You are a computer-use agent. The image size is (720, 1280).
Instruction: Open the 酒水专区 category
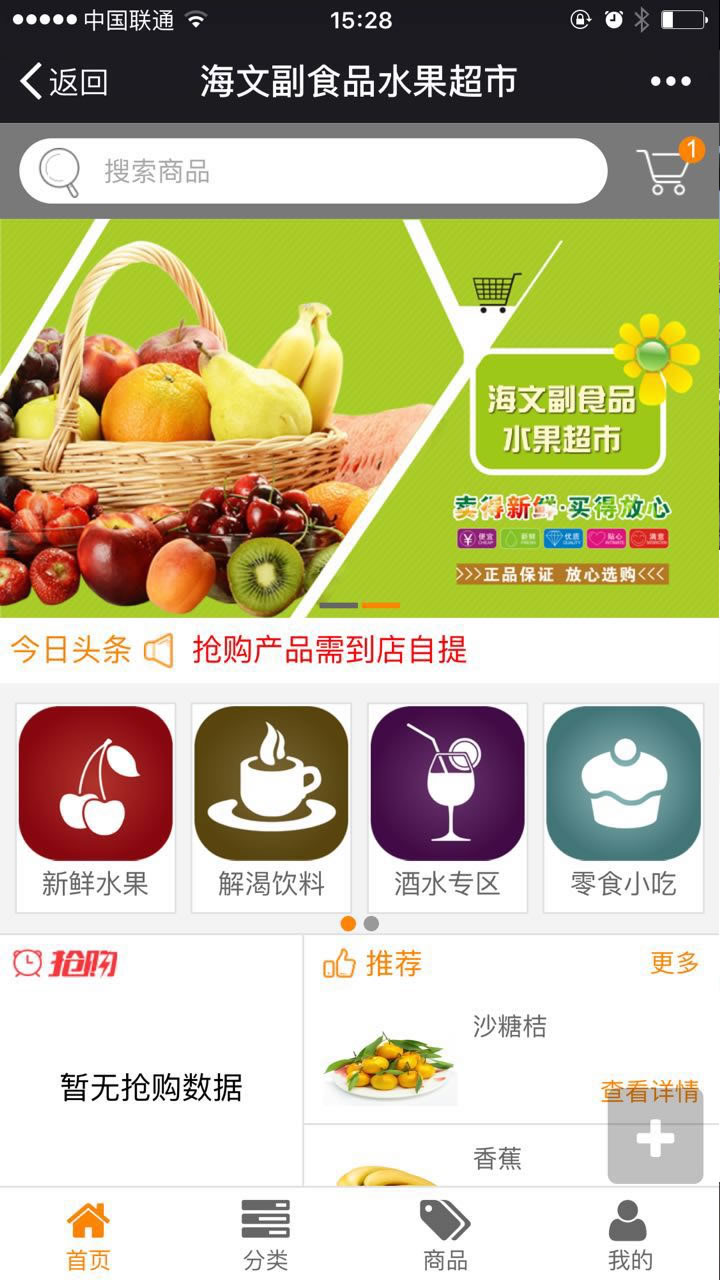tap(447, 808)
